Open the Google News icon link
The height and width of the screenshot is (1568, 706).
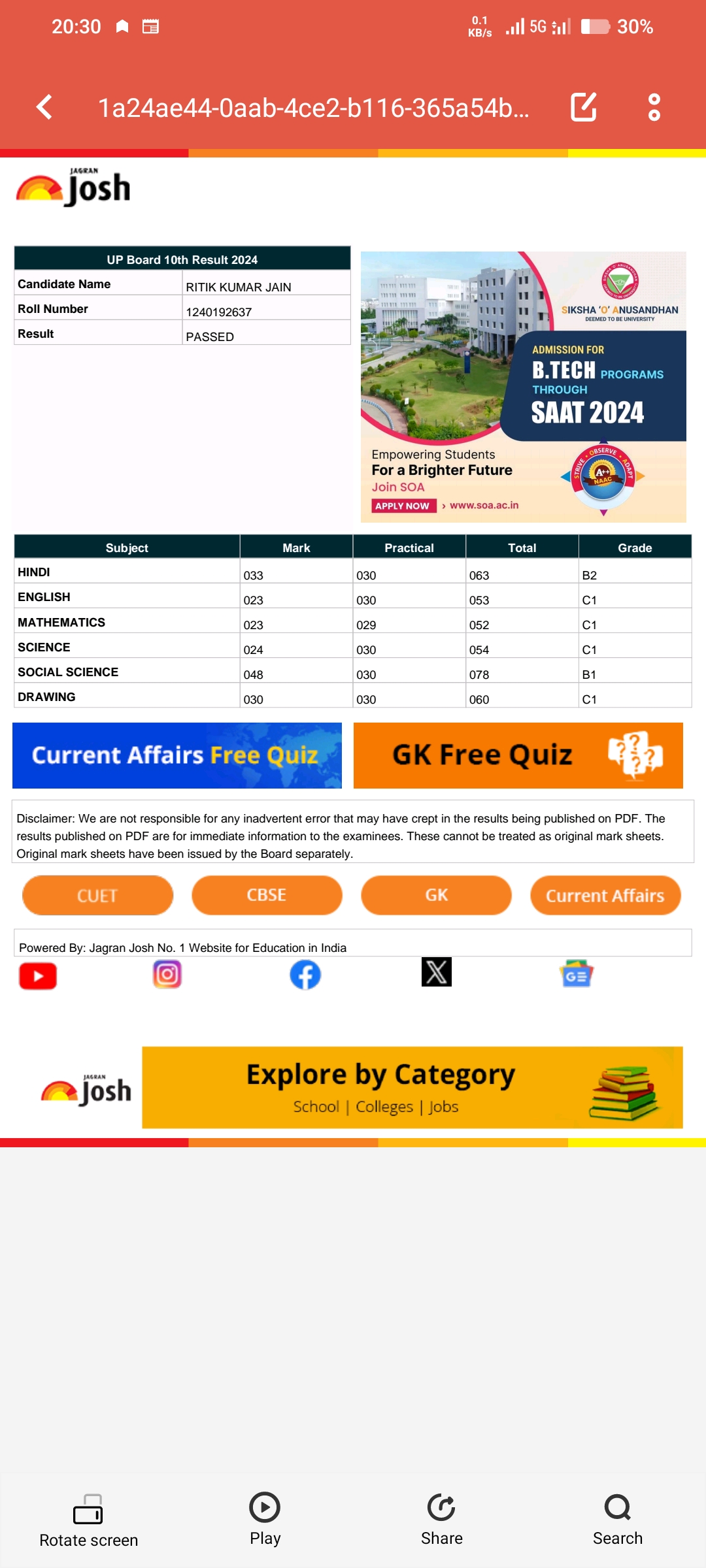(x=576, y=973)
